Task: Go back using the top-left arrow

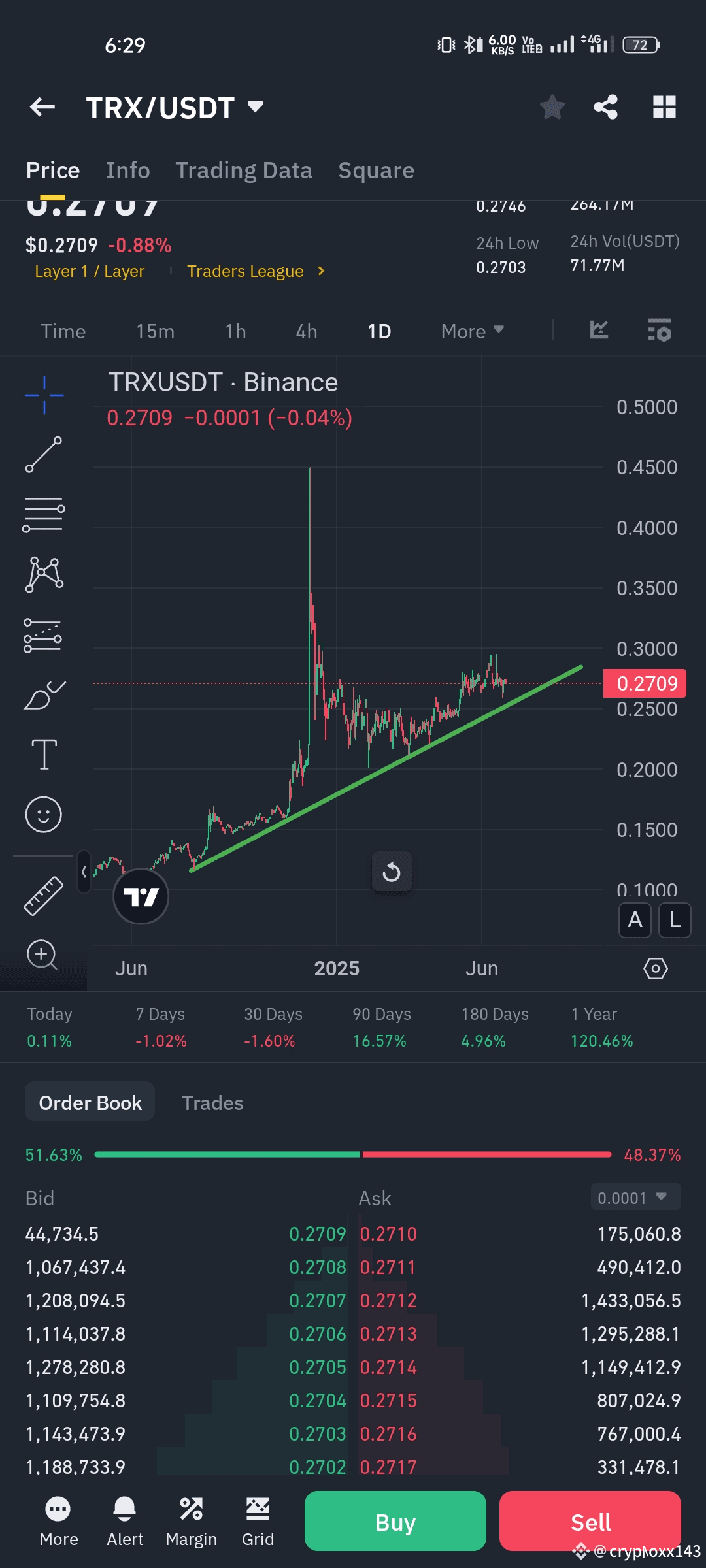Action: pyautogui.click(x=42, y=107)
